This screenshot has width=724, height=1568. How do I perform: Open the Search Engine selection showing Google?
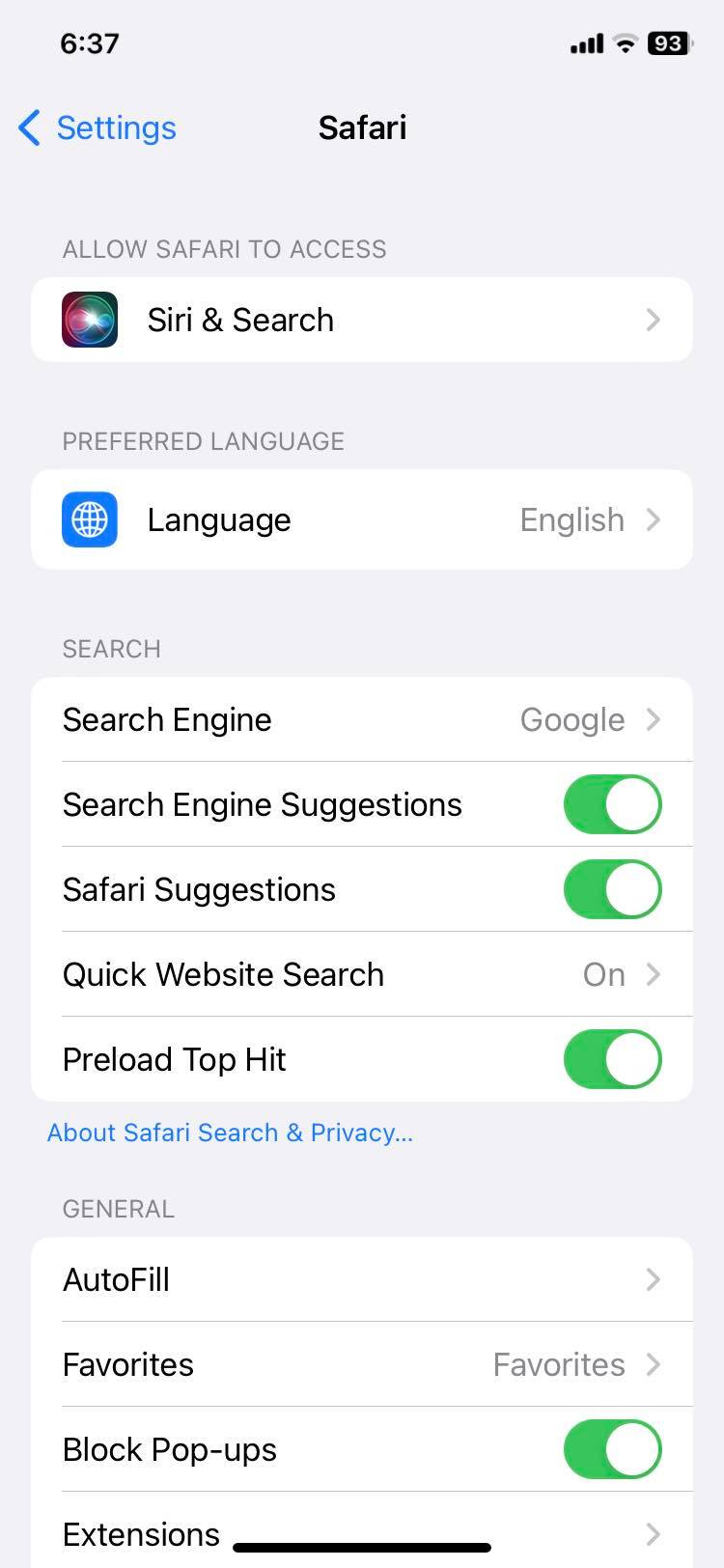point(362,719)
